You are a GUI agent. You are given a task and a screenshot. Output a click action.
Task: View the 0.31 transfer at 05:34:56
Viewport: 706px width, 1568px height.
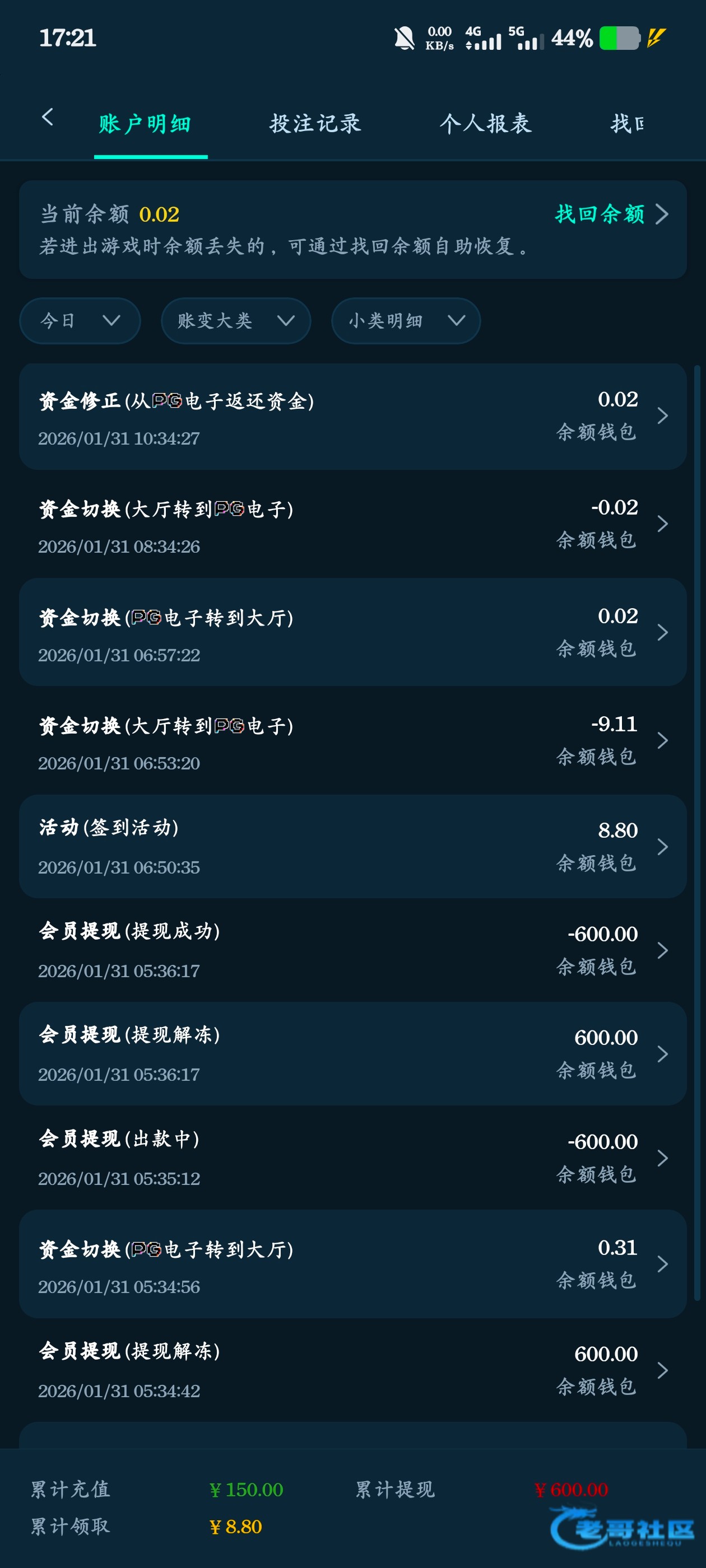pos(352,1265)
